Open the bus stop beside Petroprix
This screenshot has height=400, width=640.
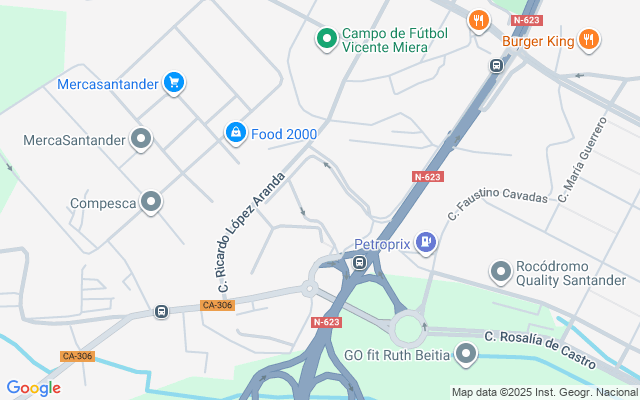(359, 263)
